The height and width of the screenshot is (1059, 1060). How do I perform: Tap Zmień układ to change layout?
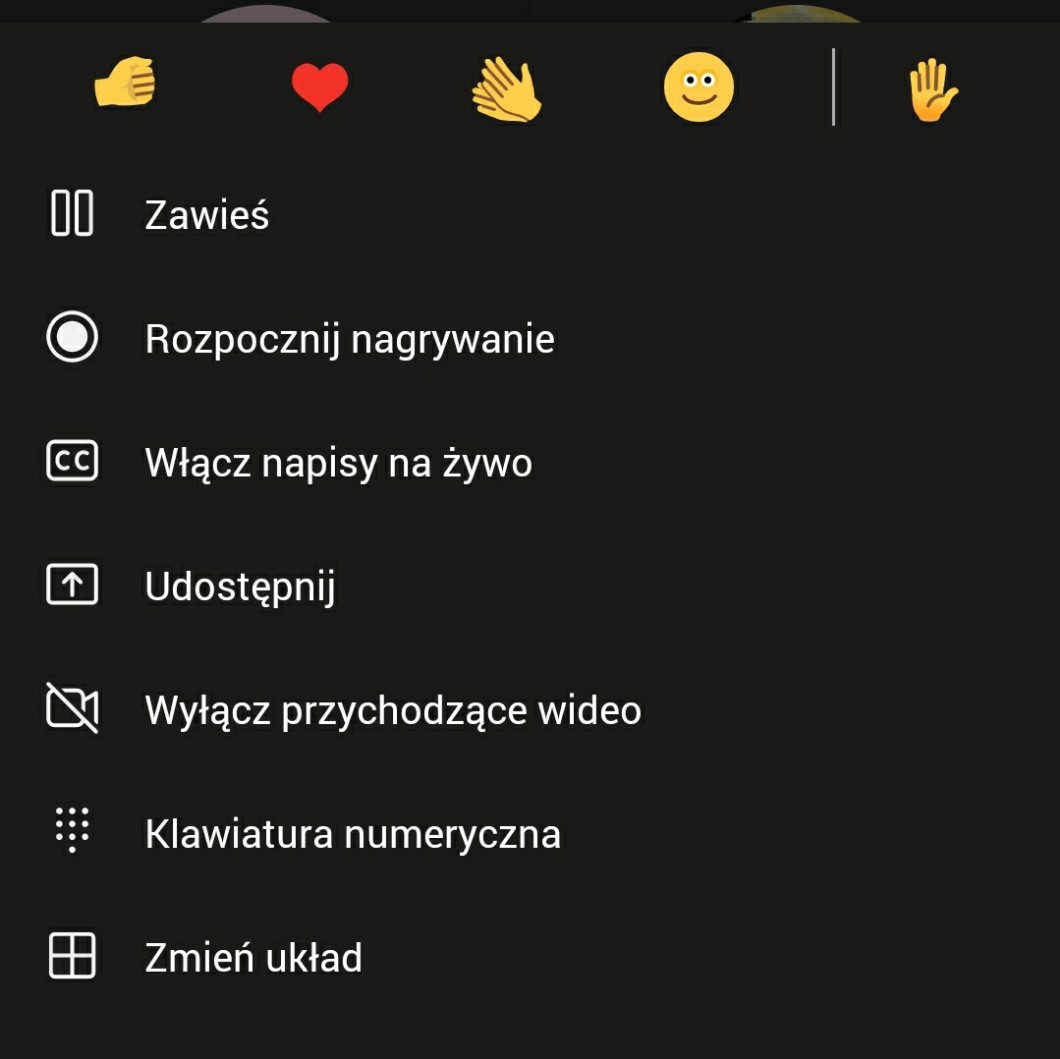[253, 958]
